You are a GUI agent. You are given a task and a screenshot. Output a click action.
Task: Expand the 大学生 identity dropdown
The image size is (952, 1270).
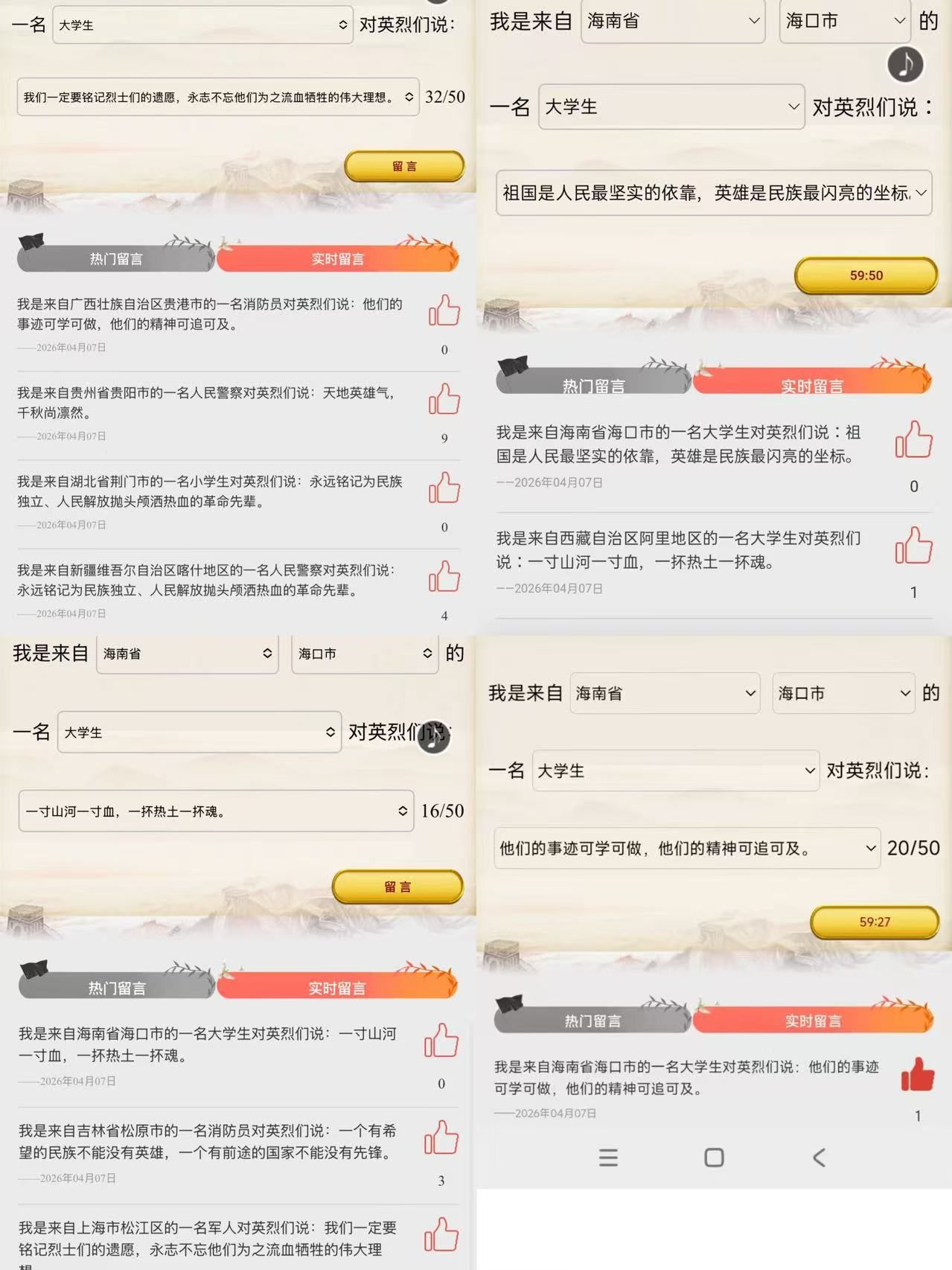[671, 107]
